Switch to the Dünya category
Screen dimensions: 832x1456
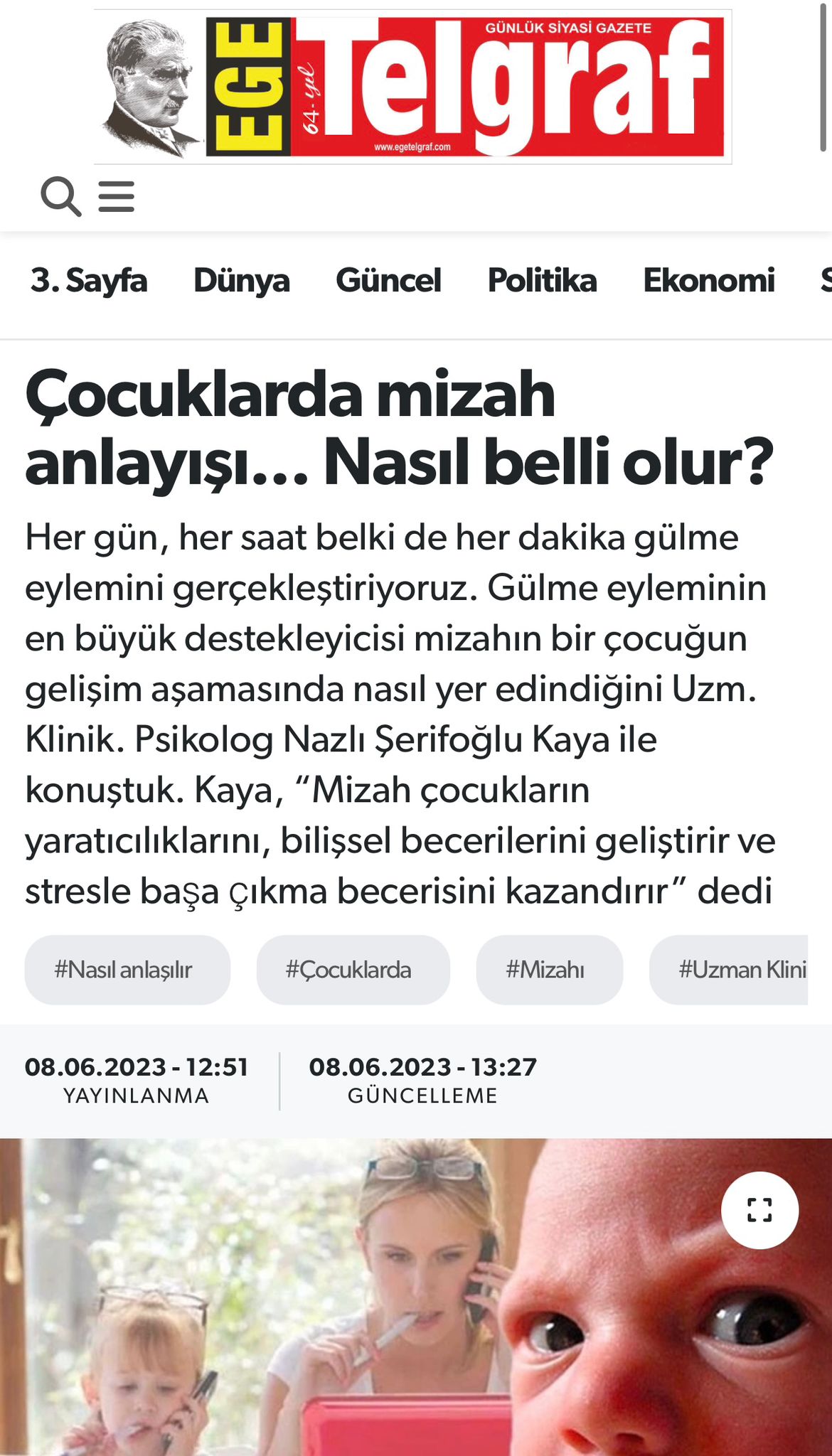point(242,281)
